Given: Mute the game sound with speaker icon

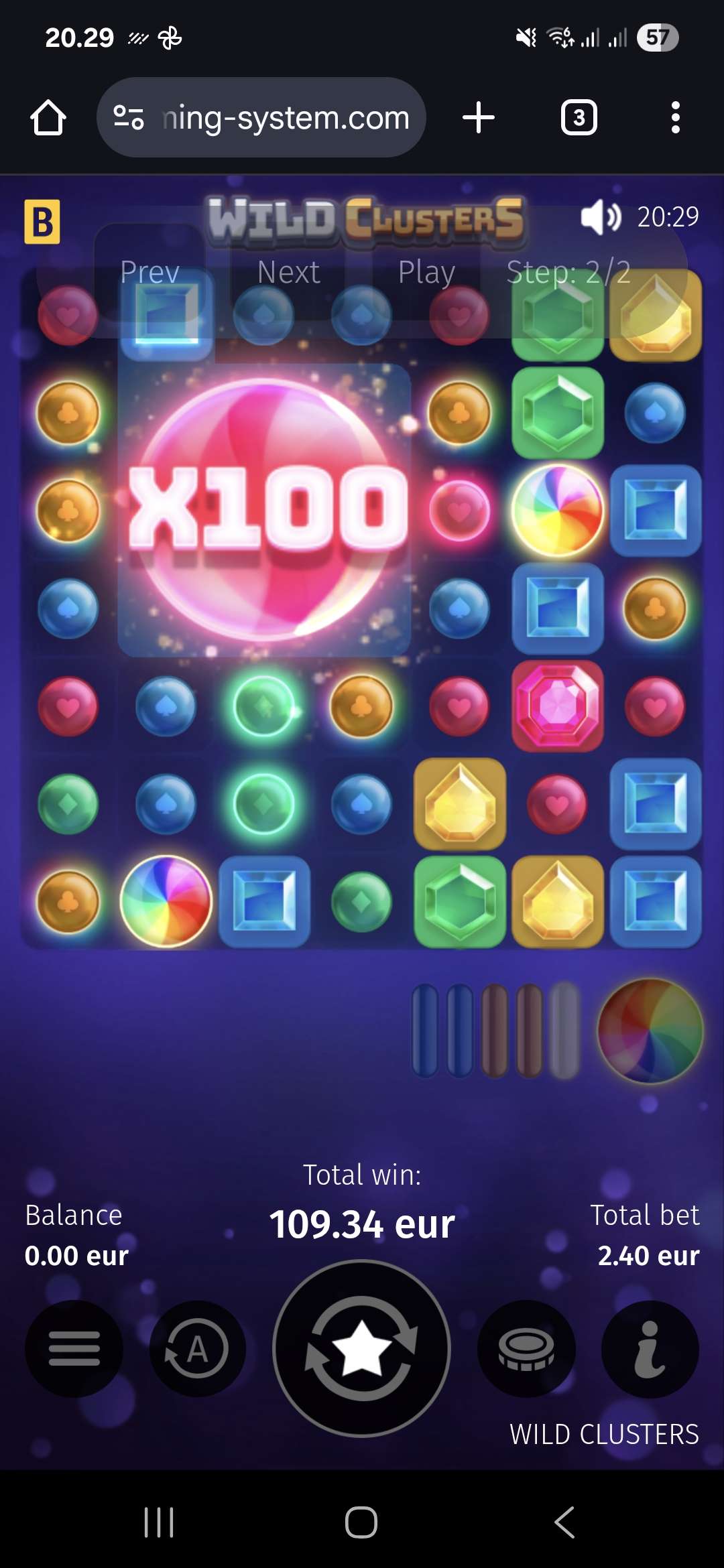Looking at the screenshot, I should point(599,216).
